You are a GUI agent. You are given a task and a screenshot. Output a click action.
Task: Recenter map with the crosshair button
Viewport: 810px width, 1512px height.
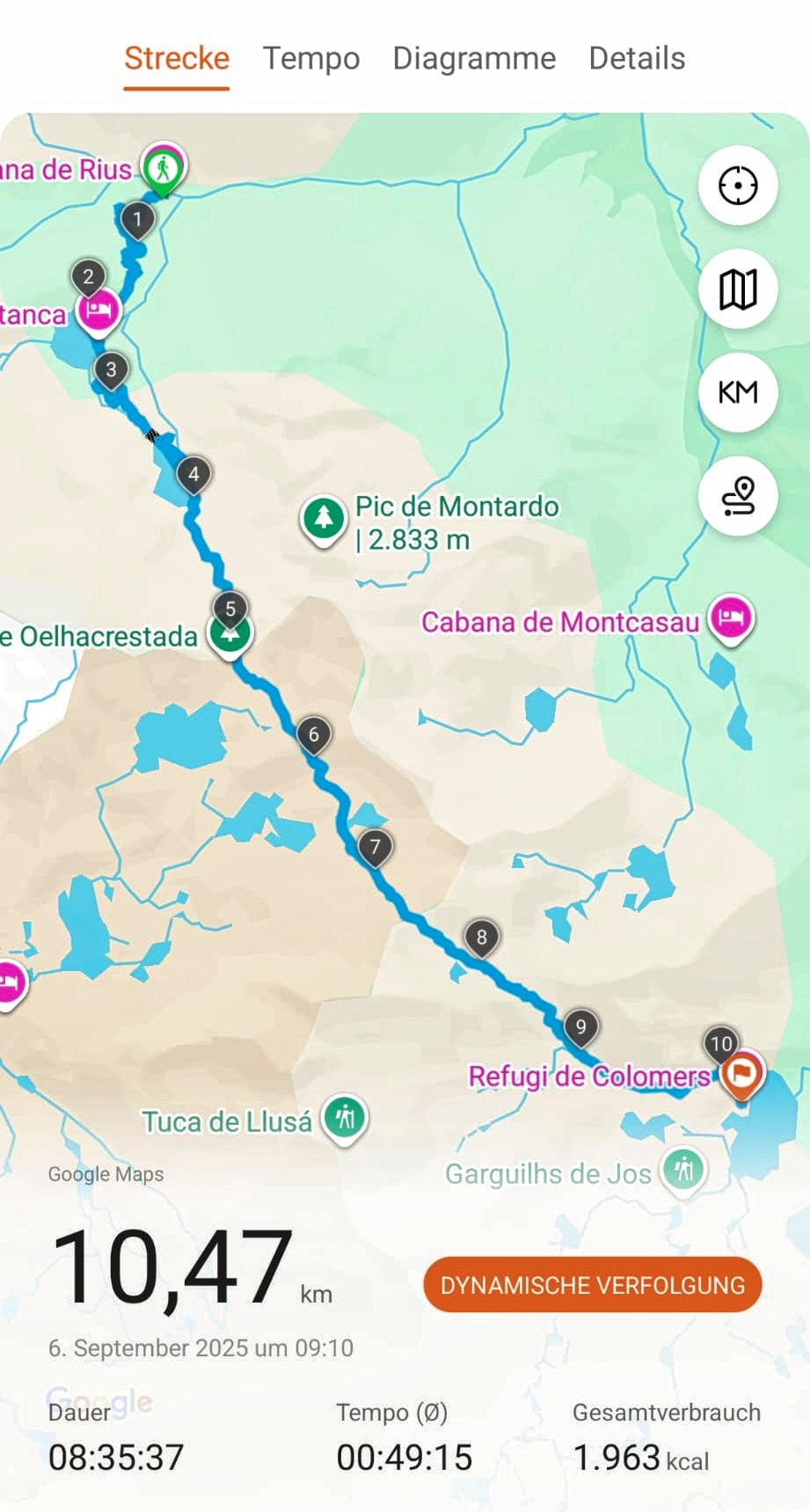tap(737, 186)
